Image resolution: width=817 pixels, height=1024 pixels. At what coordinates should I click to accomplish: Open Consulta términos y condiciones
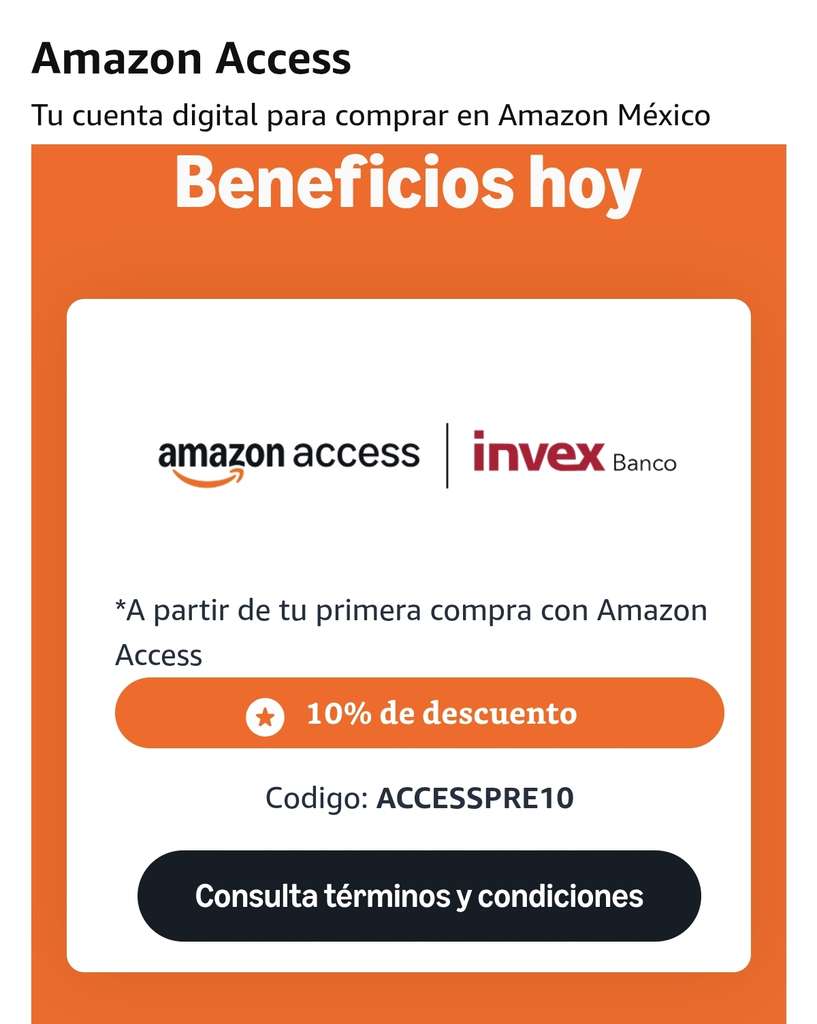point(419,895)
